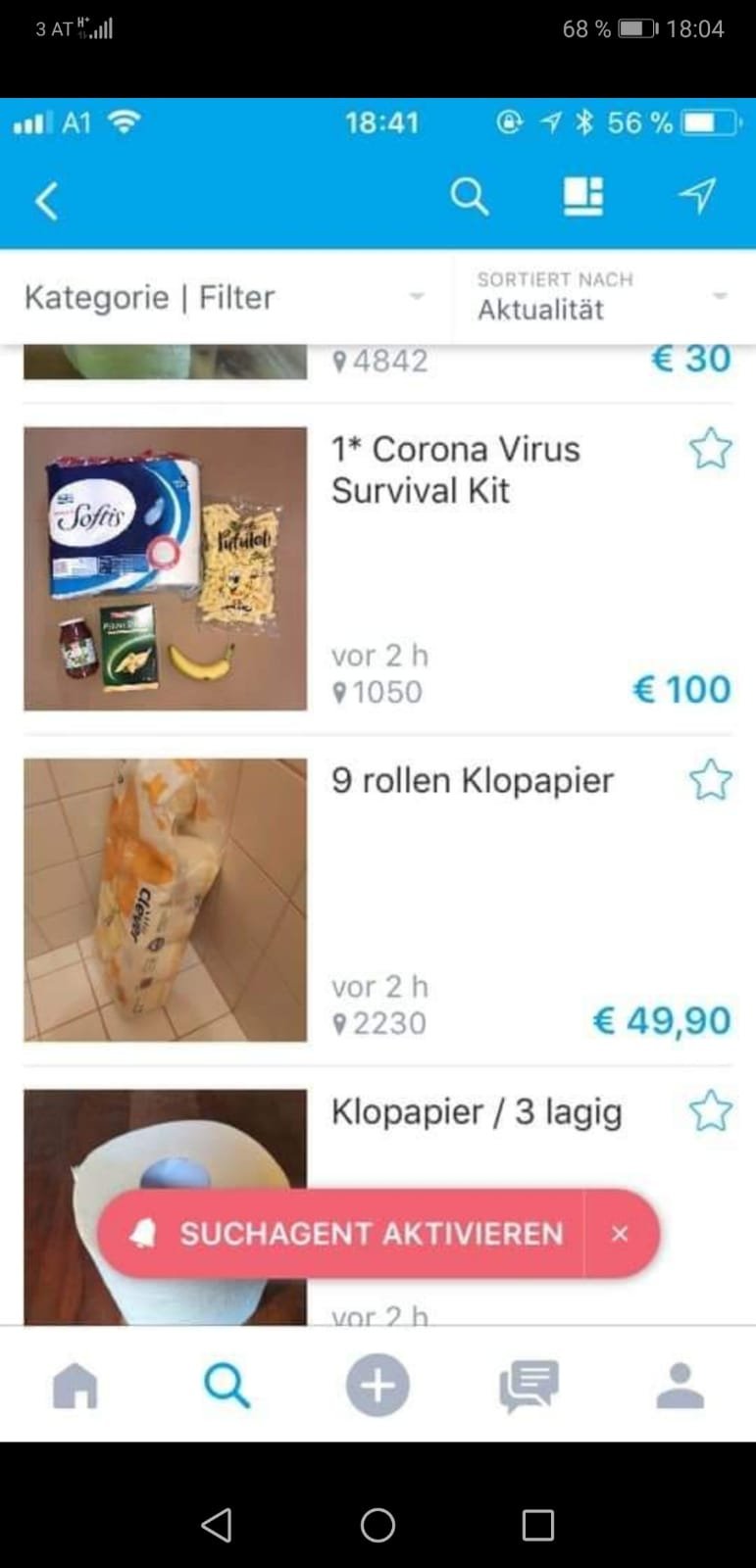Dismiss the Suchagent aktivieren banner

tap(620, 1234)
